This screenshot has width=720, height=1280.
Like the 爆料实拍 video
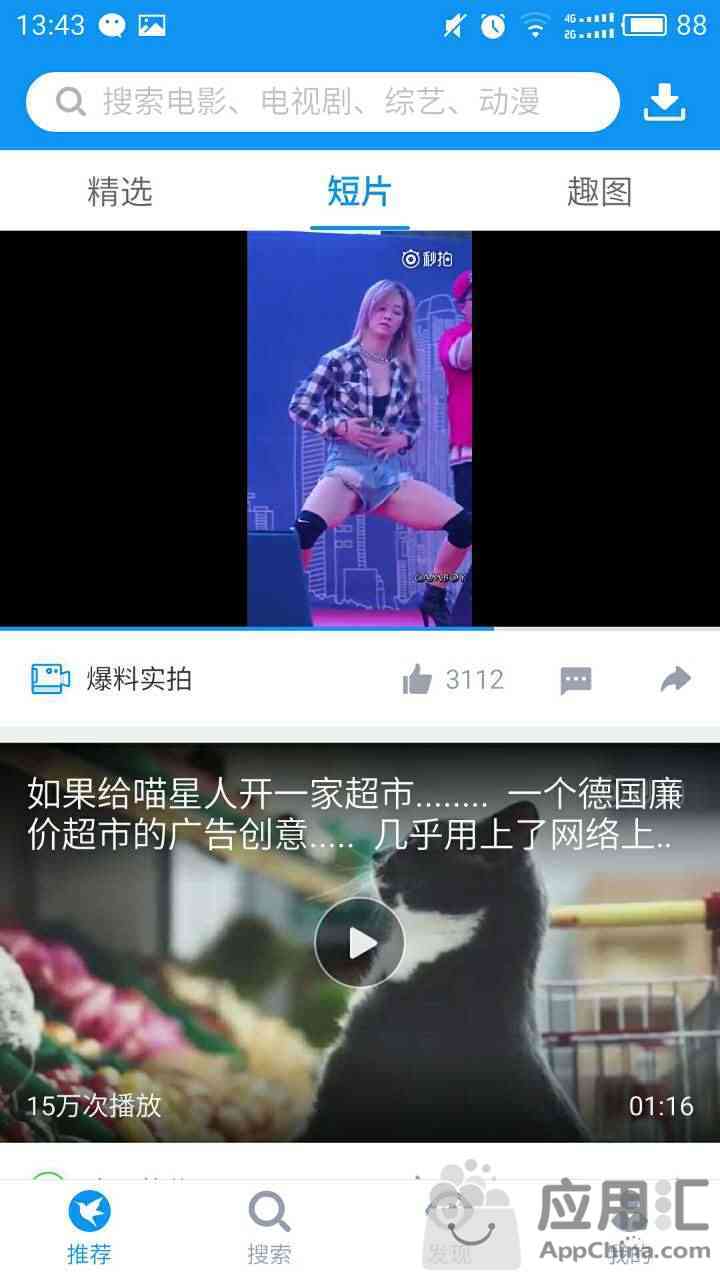tap(453, 680)
